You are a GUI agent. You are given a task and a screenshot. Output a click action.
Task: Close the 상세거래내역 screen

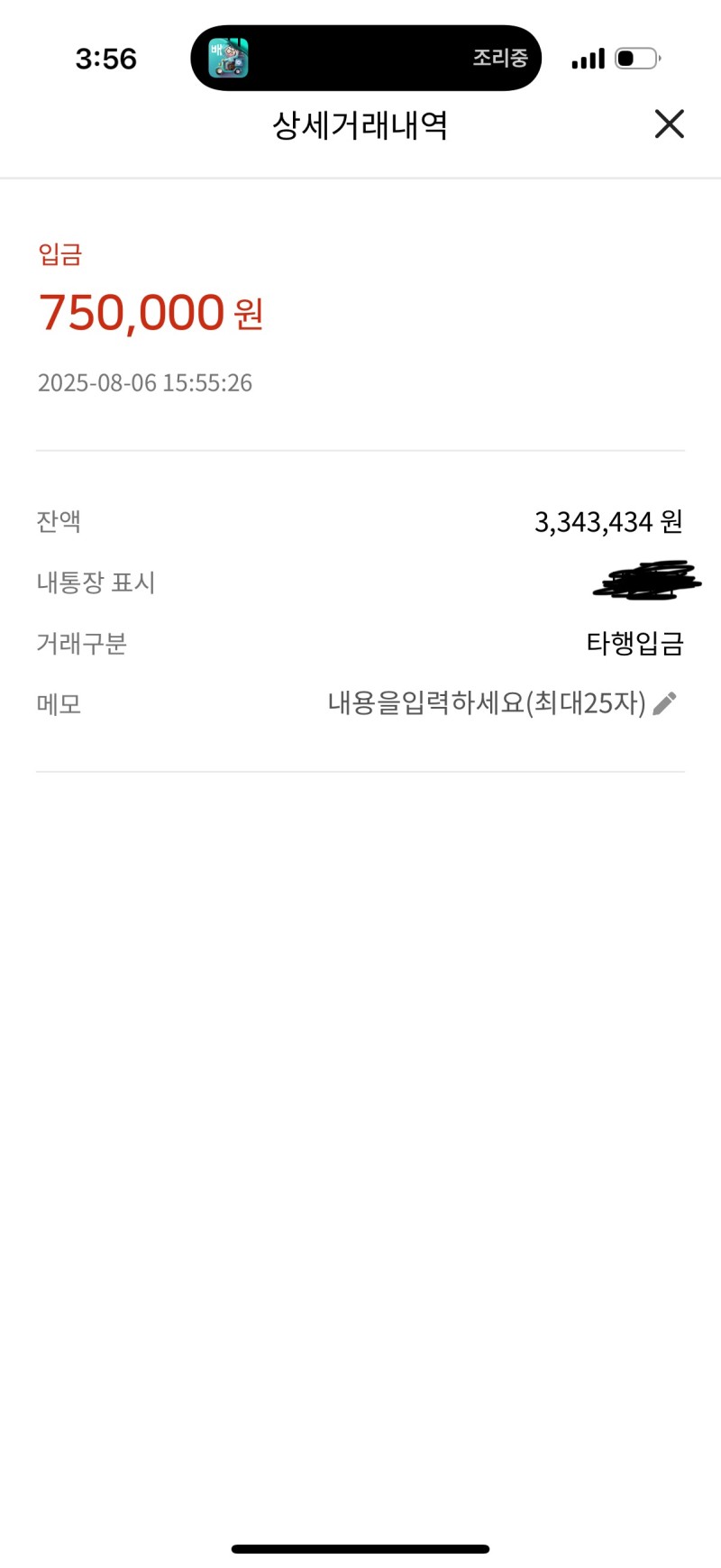669,124
